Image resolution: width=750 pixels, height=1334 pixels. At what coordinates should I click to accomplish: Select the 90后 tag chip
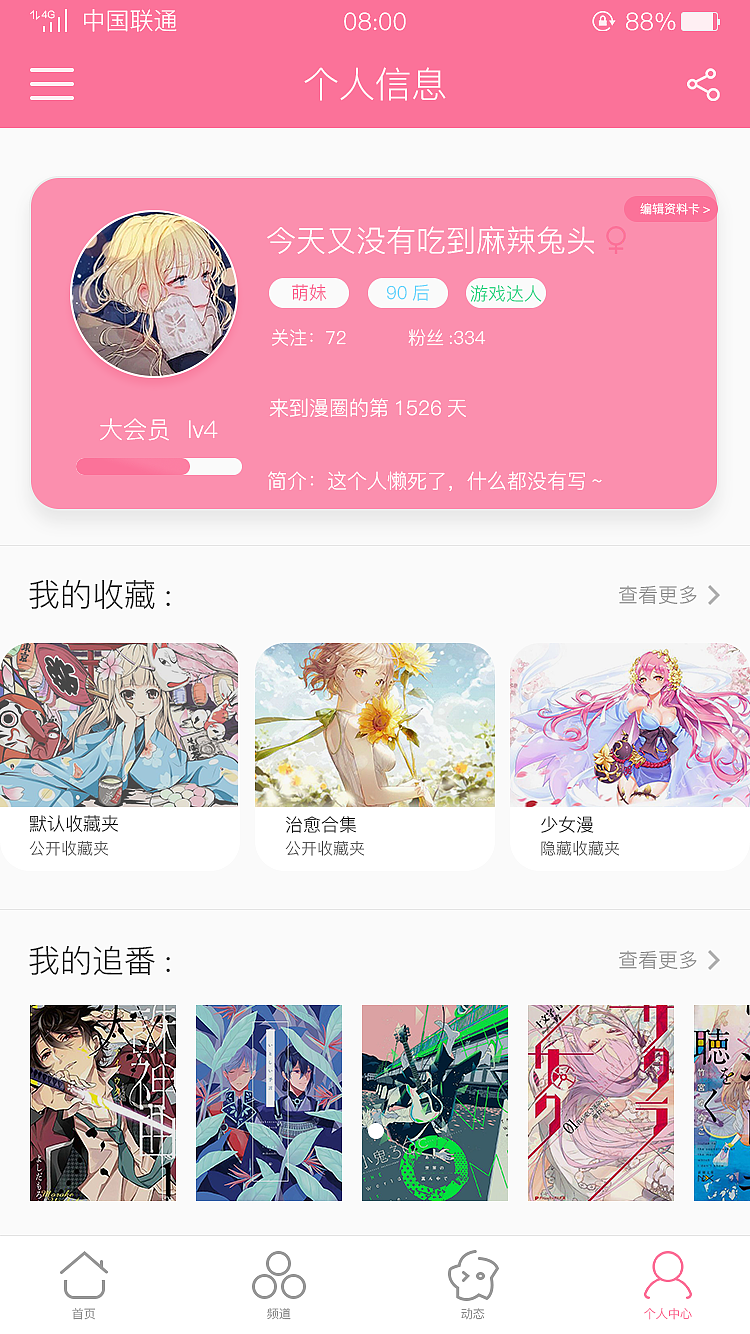point(407,293)
